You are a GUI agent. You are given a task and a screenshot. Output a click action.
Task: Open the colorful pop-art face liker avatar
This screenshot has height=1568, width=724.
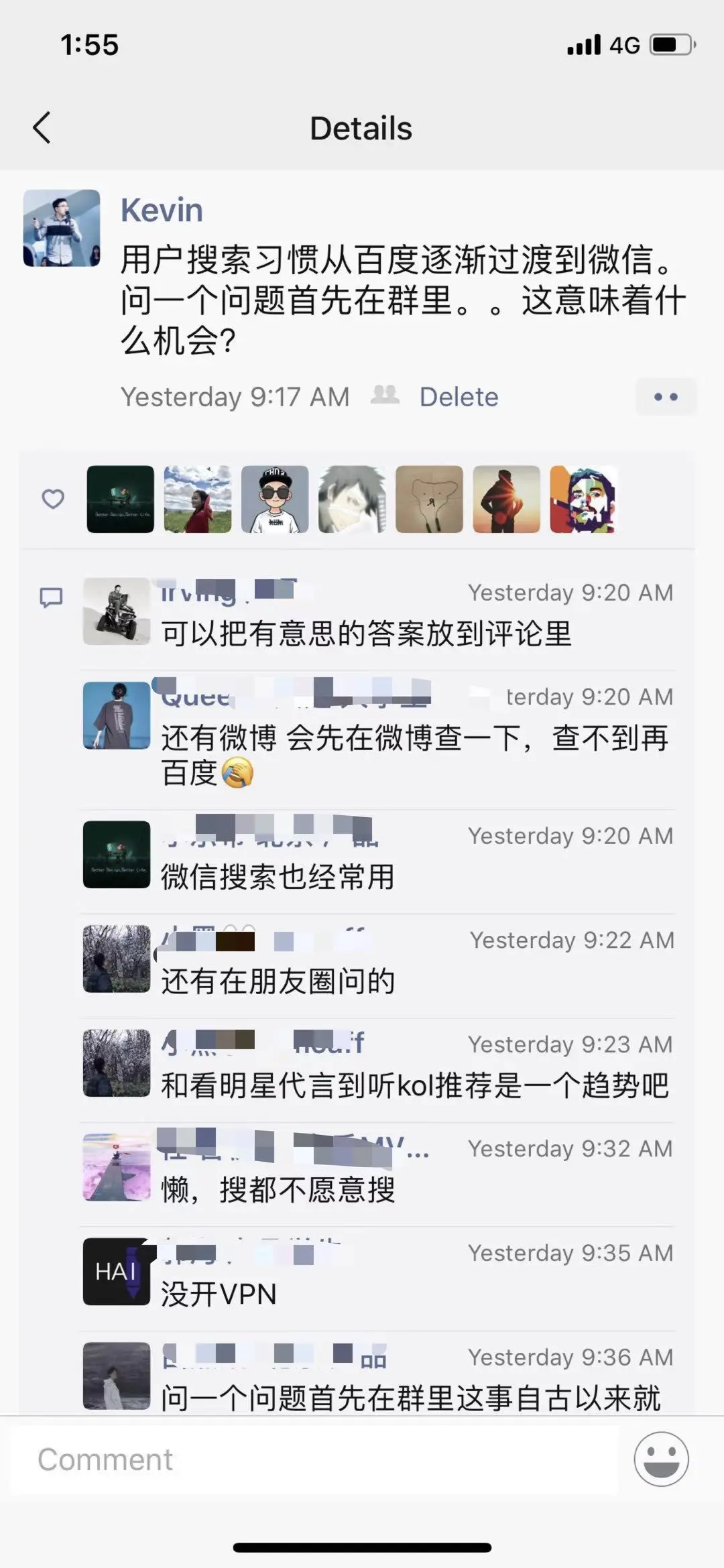[583, 499]
